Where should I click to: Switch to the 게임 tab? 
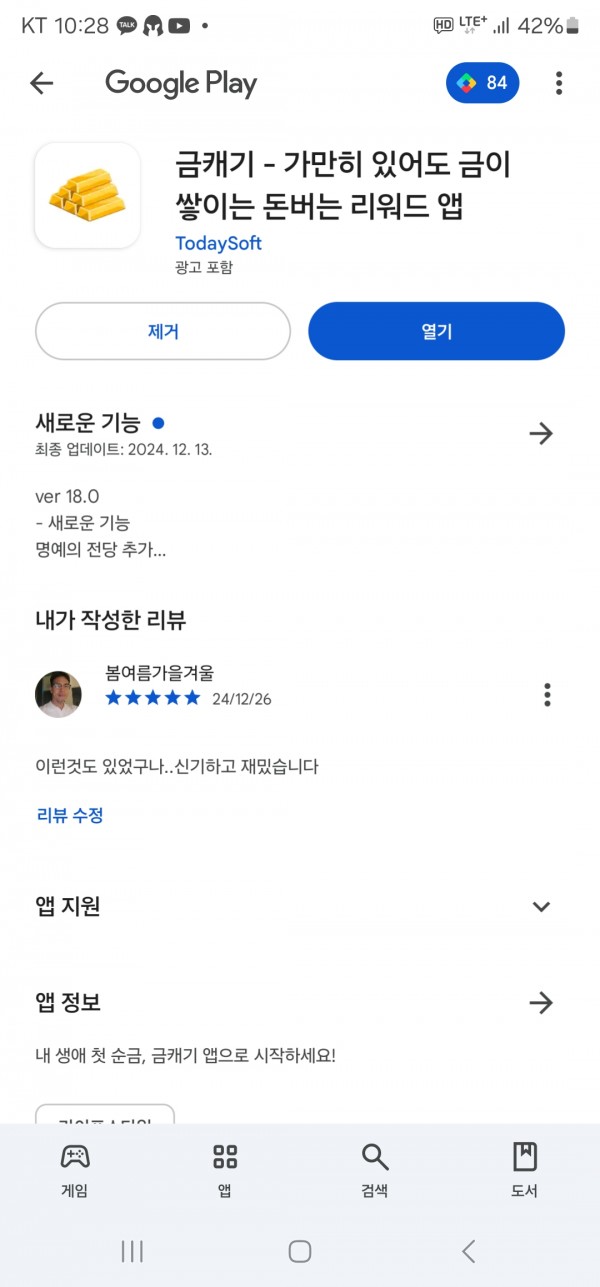75,1170
